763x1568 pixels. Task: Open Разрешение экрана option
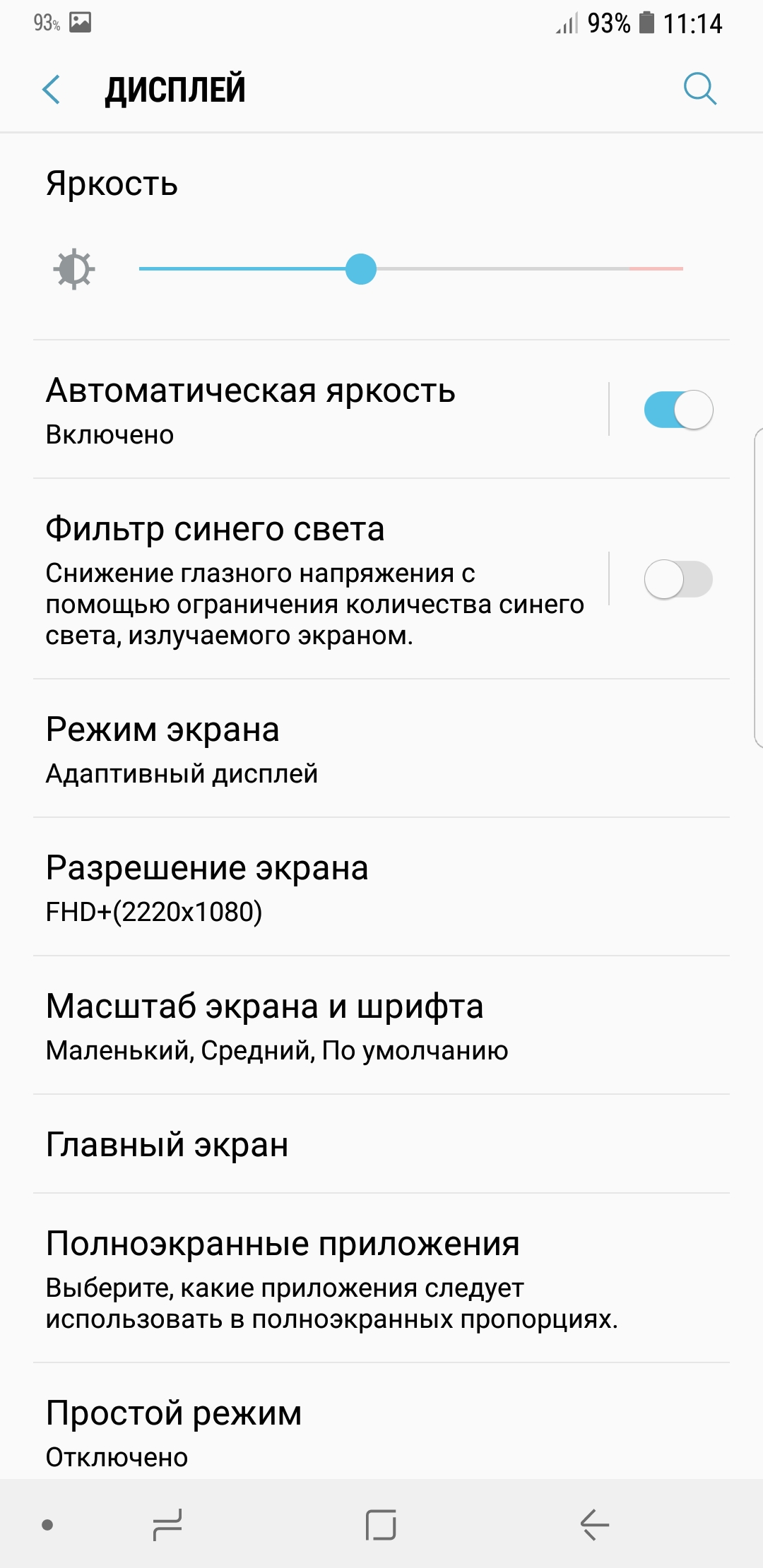pos(381,887)
